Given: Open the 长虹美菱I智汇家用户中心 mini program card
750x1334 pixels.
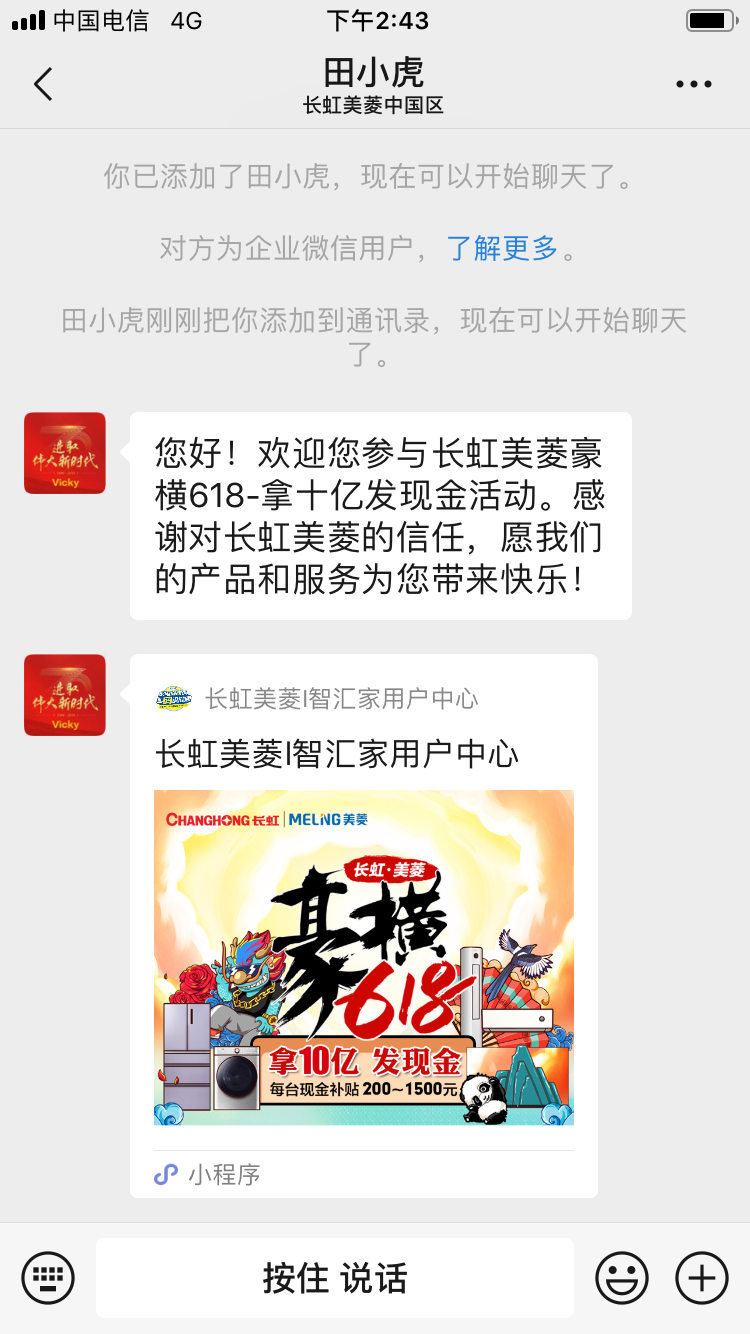Looking at the screenshot, I should point(364,926).
